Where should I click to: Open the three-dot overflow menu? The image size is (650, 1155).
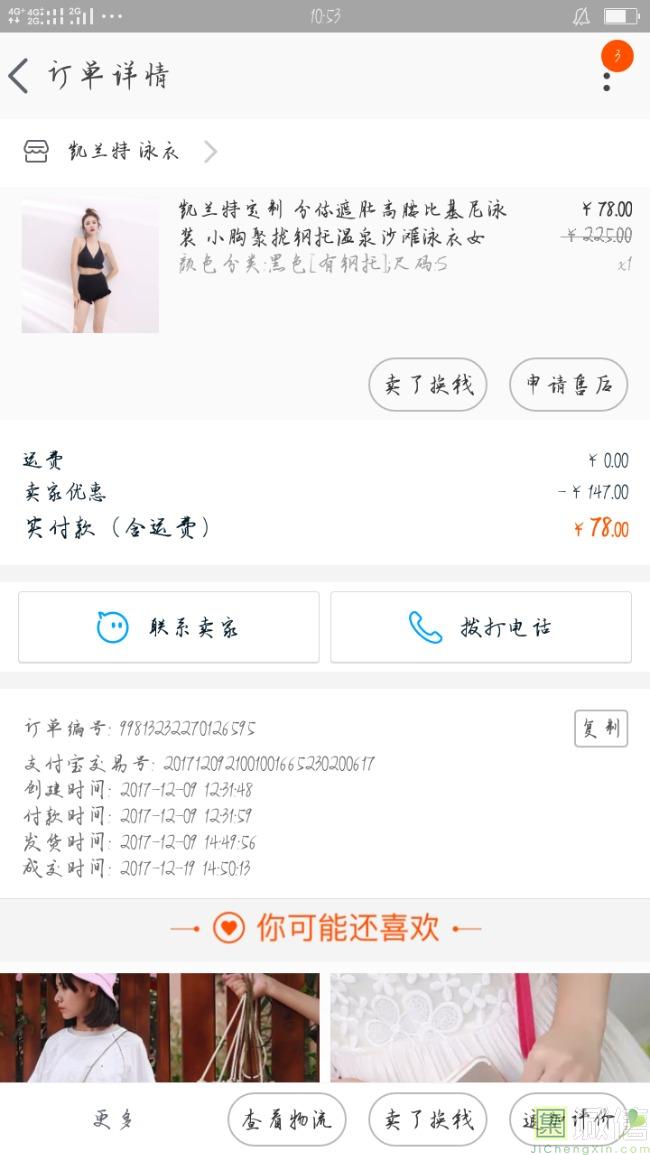[x=607, y=78]
